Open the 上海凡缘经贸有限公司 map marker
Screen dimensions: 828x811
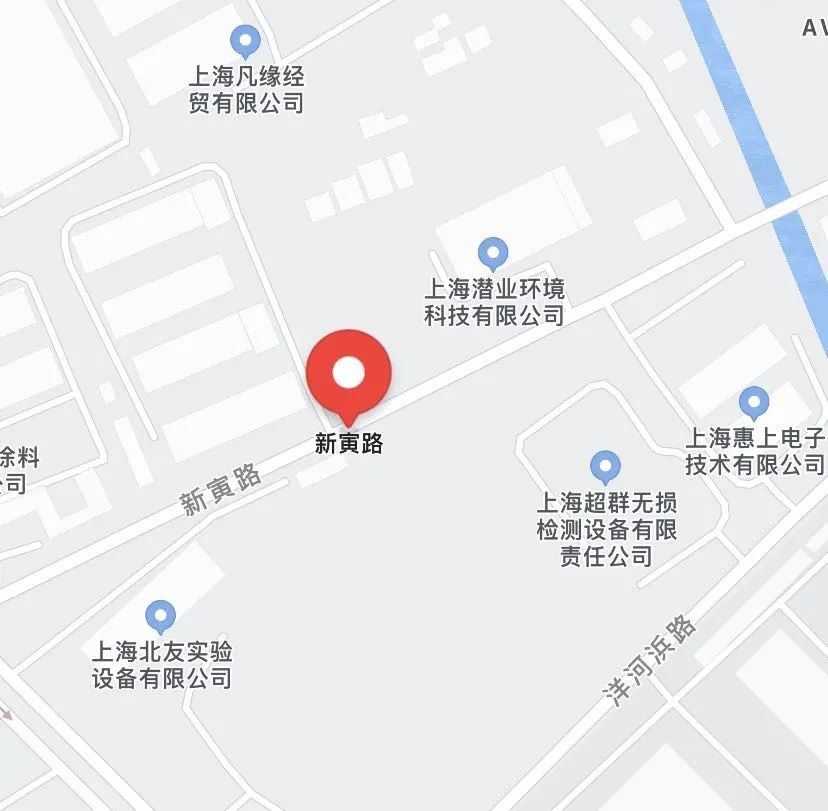(x=245, y=42)
